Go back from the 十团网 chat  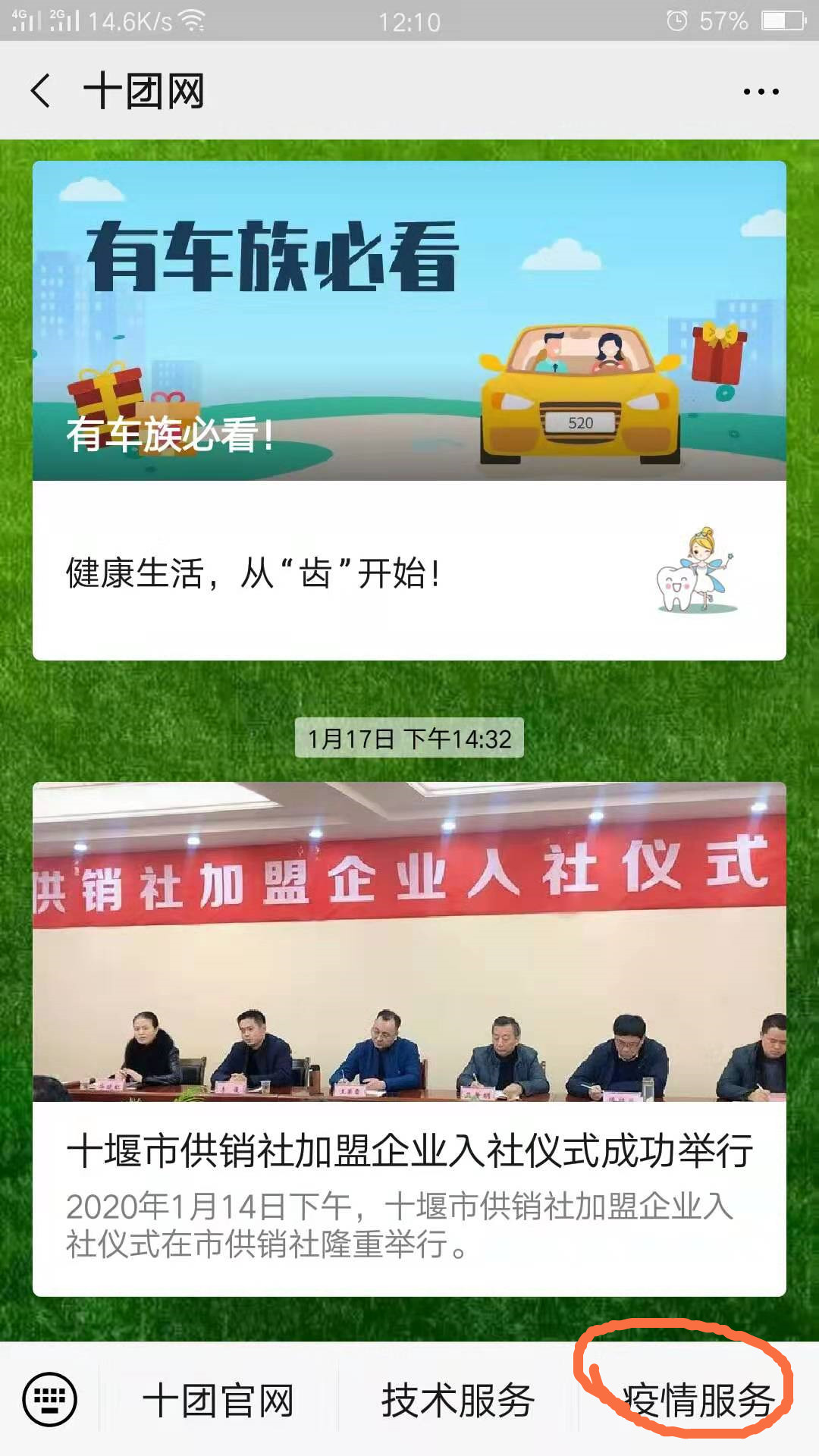41,91
